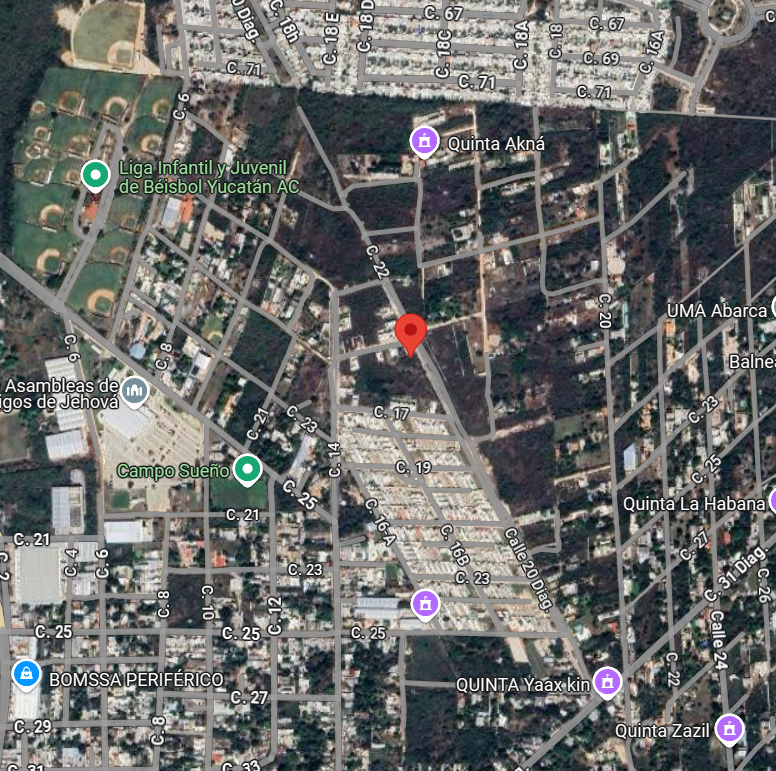Open the Quinta Akná place marker

pyautogui.click(x=425, y=142)
